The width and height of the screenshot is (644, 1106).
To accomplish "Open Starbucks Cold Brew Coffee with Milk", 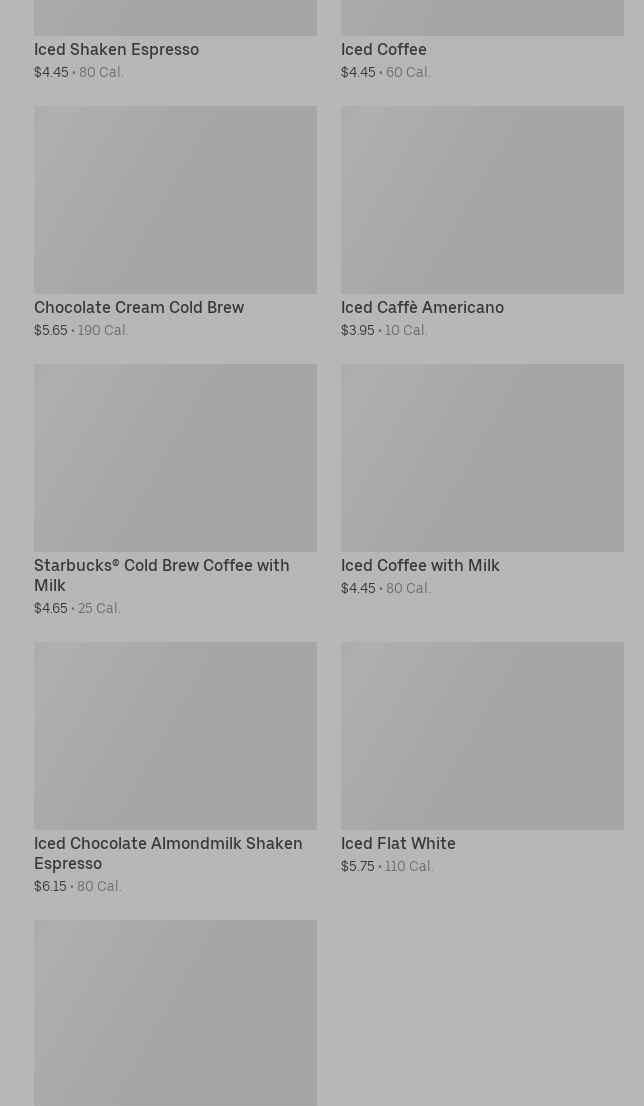I will (x=175, y=490).
